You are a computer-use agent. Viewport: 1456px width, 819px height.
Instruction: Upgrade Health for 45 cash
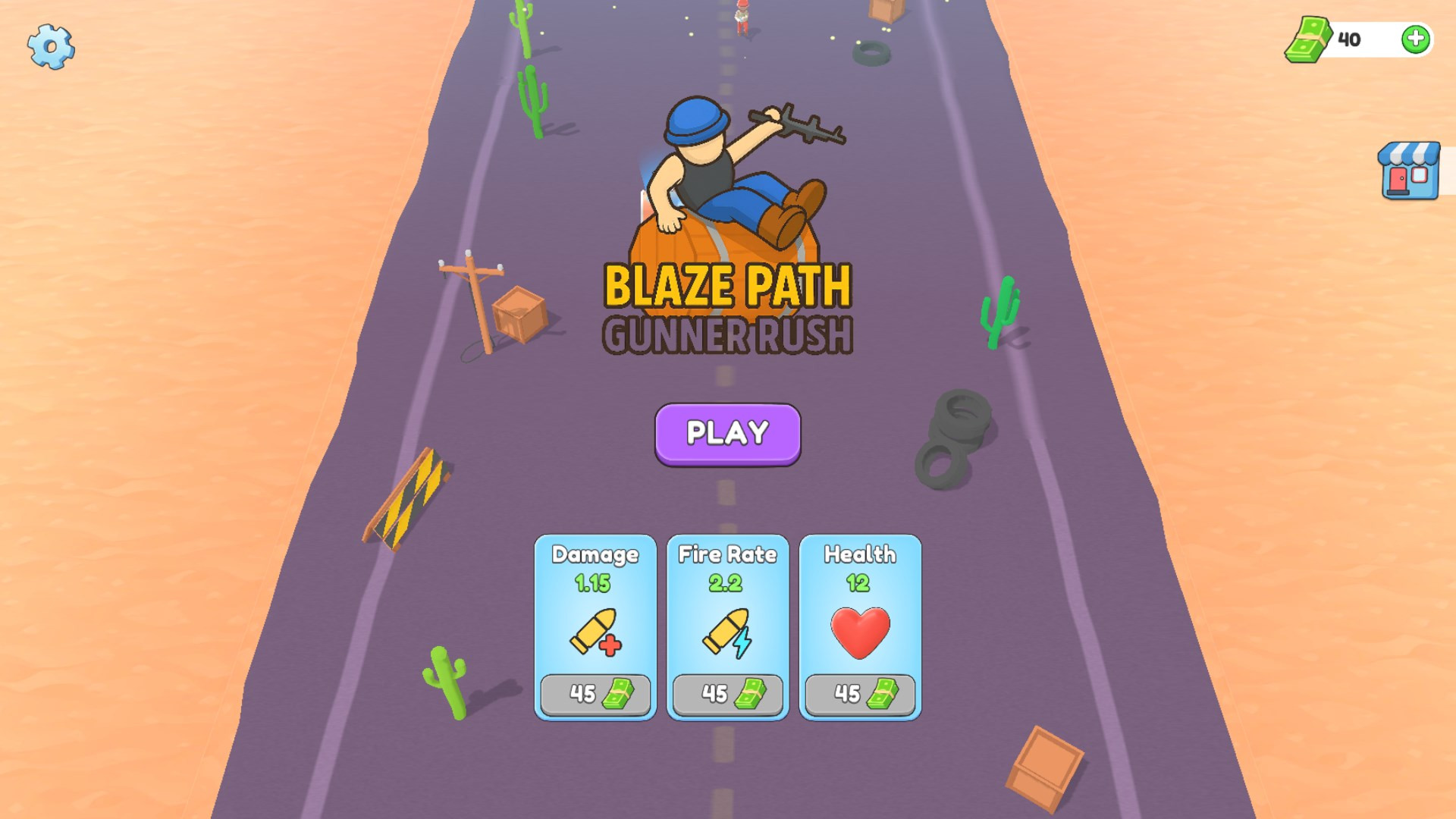(x=860, y=694)
